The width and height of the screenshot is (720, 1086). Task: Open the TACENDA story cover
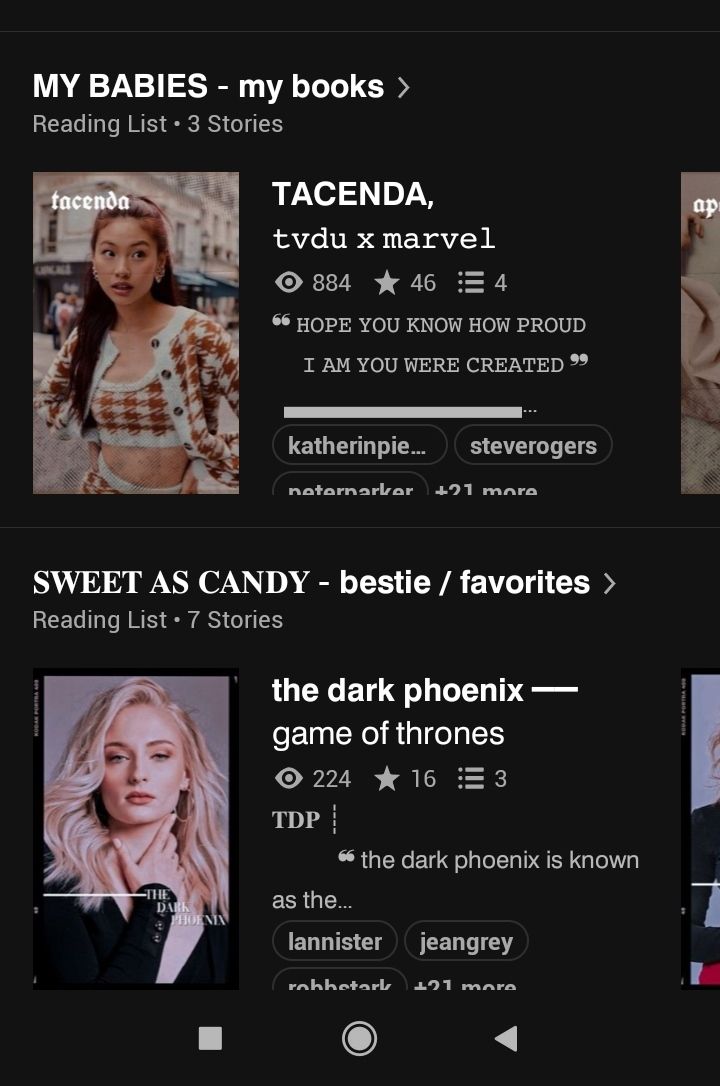(x=136, y=333)
